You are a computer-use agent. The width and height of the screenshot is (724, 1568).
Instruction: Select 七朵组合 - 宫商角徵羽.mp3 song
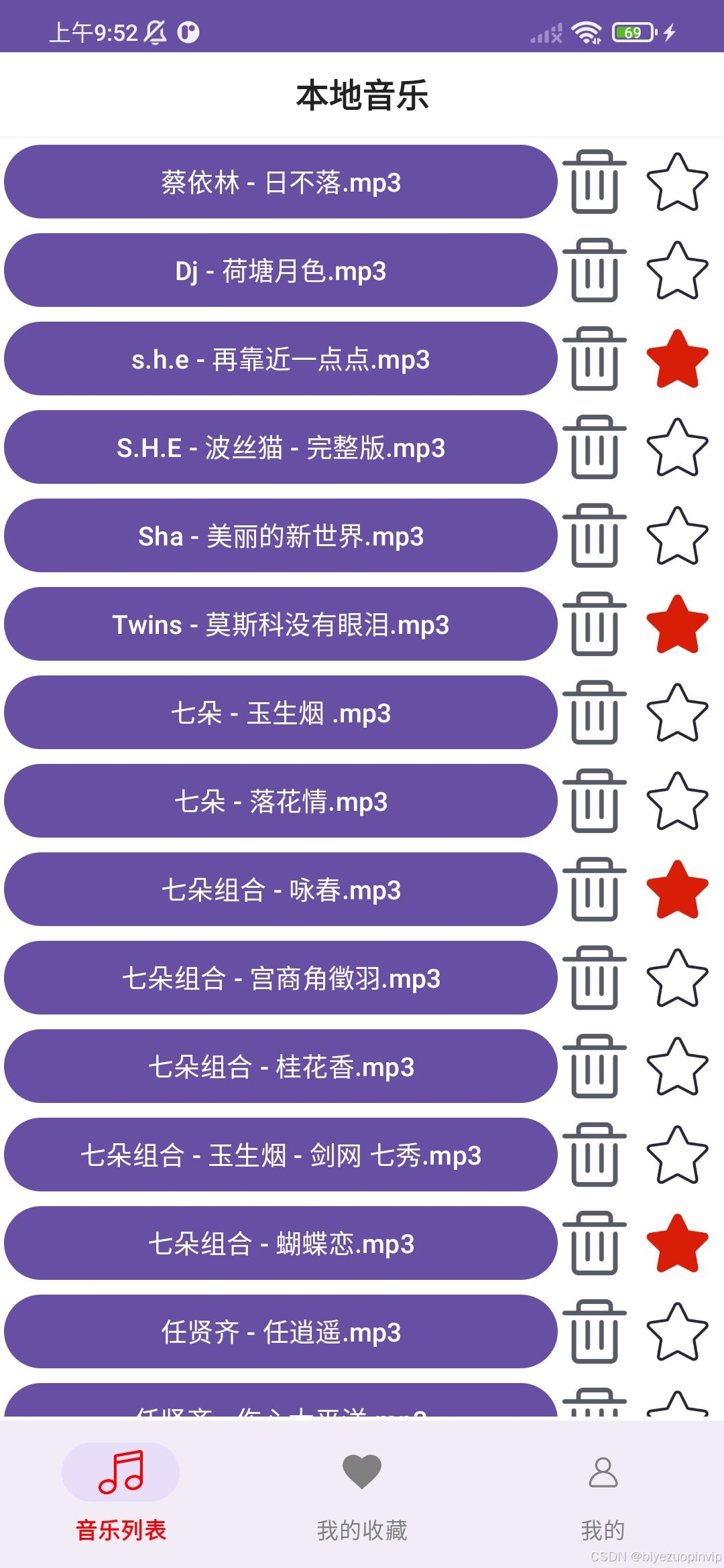tap(280, 978)
